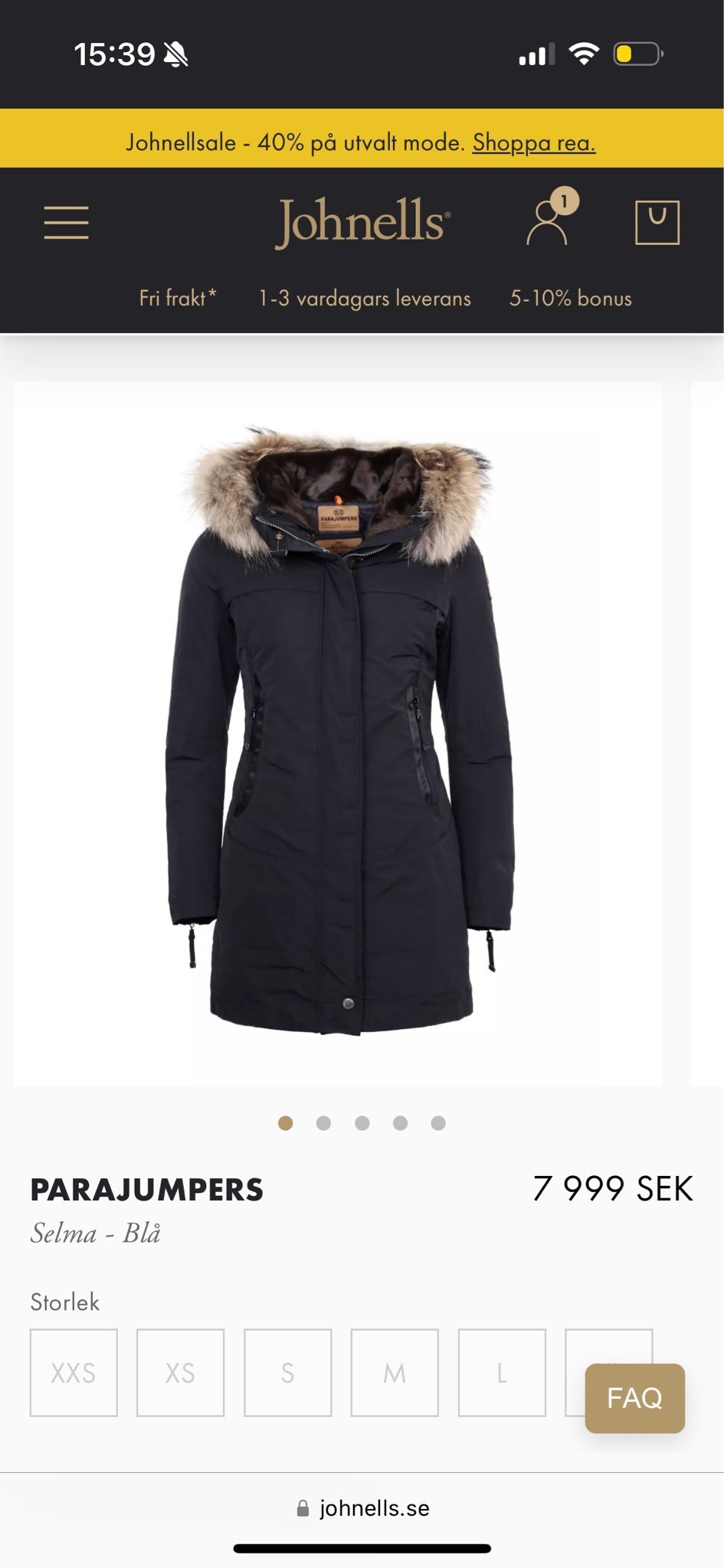The width and height of the screenshot is (724, 1568).
Task: Open the Parajumpers coat product image
Action: pos(338,733)
